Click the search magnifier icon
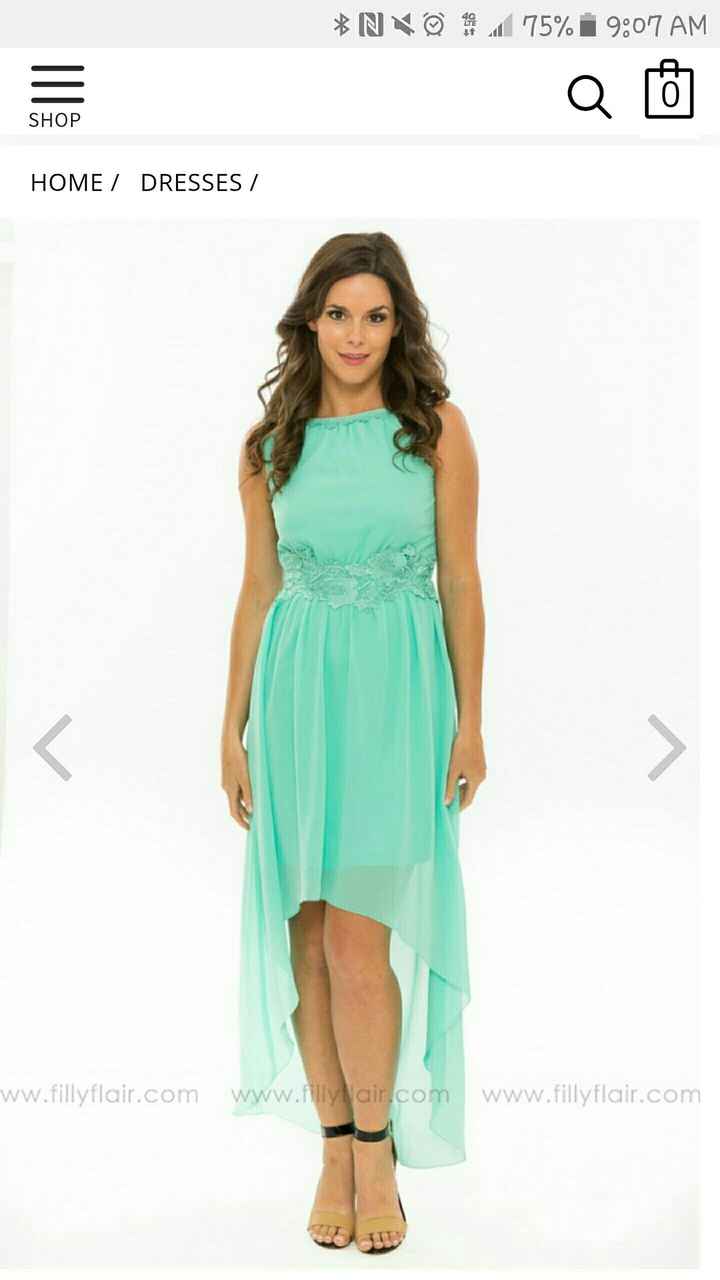 [589, 95]
